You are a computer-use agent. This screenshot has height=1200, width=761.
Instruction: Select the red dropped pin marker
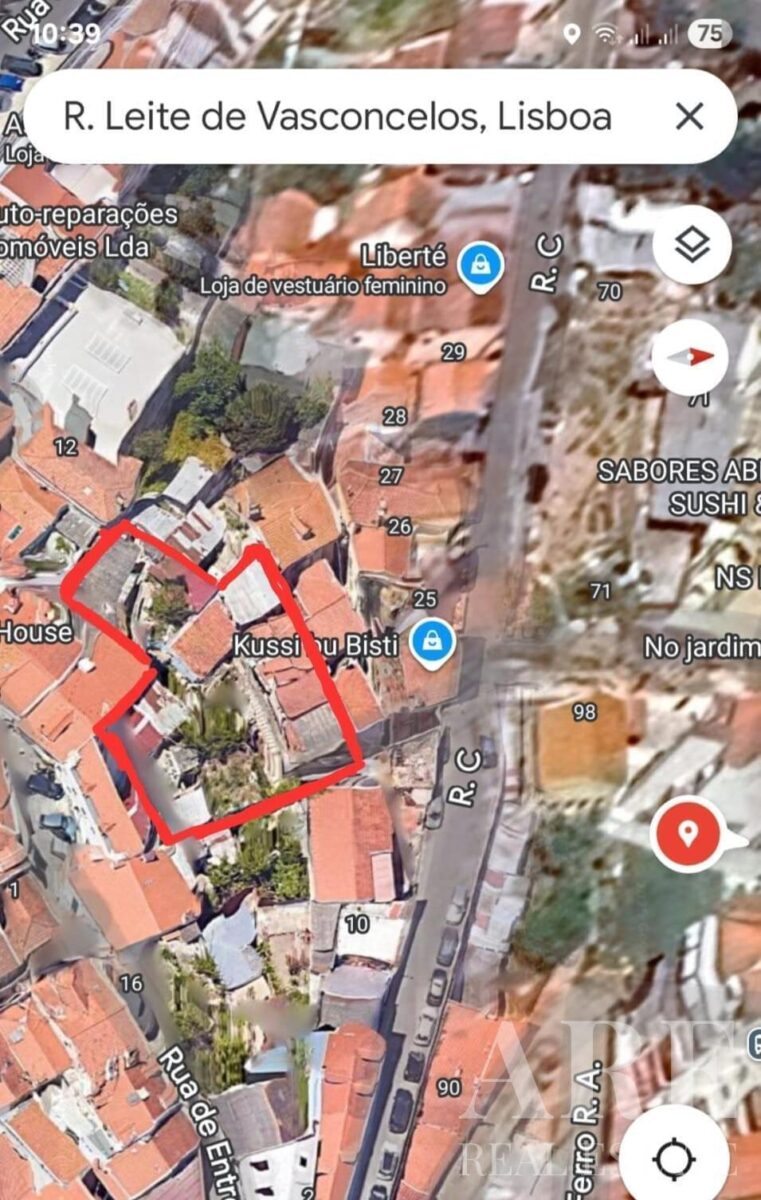[x=688, y=833]
